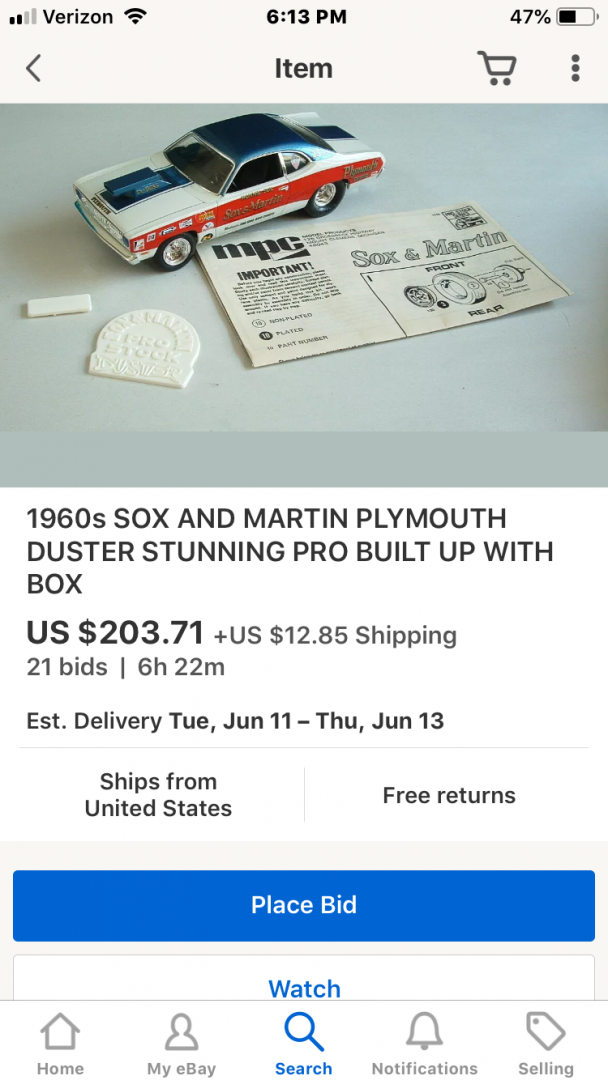Open the shopping cart

pos(496,68)
